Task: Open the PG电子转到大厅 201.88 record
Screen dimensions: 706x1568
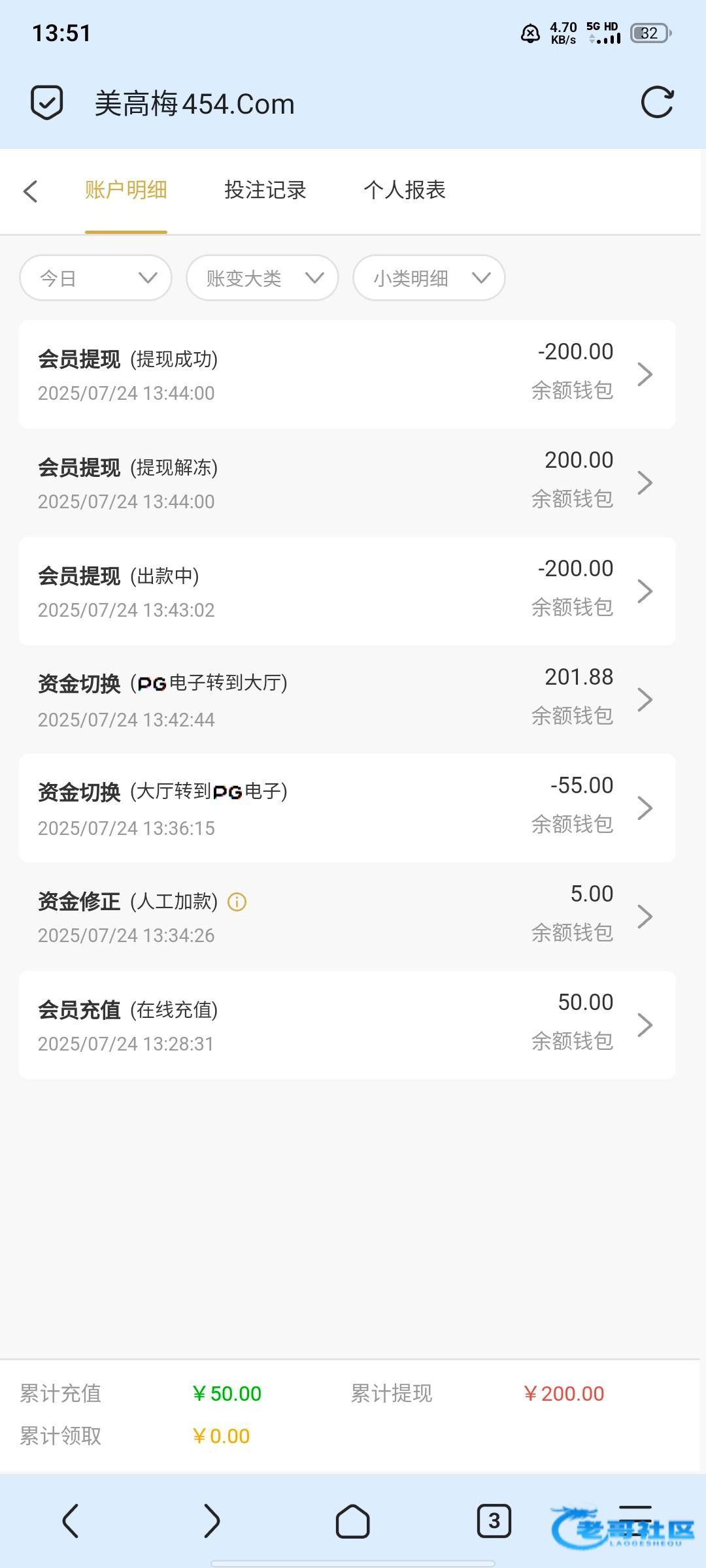Action: click(347, 700)
